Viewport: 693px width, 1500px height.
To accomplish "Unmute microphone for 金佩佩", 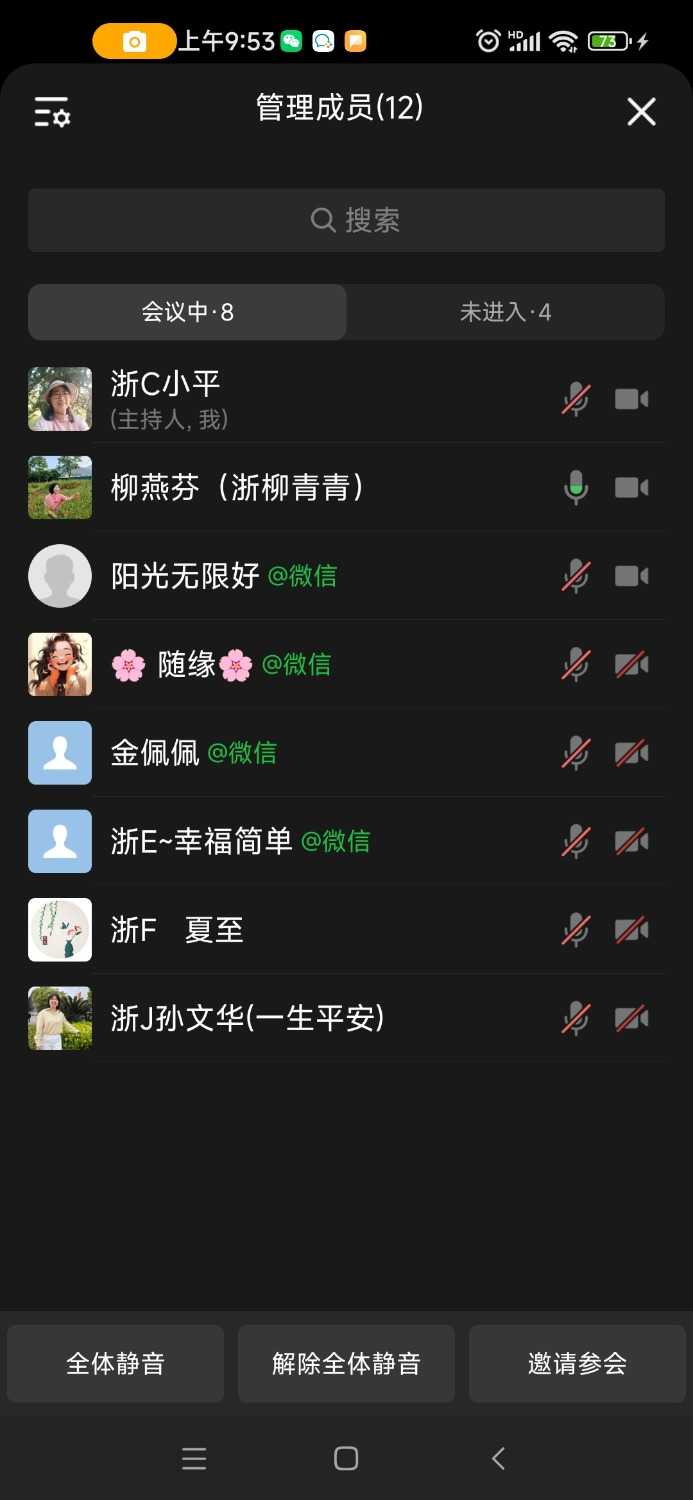I will 575,753.
